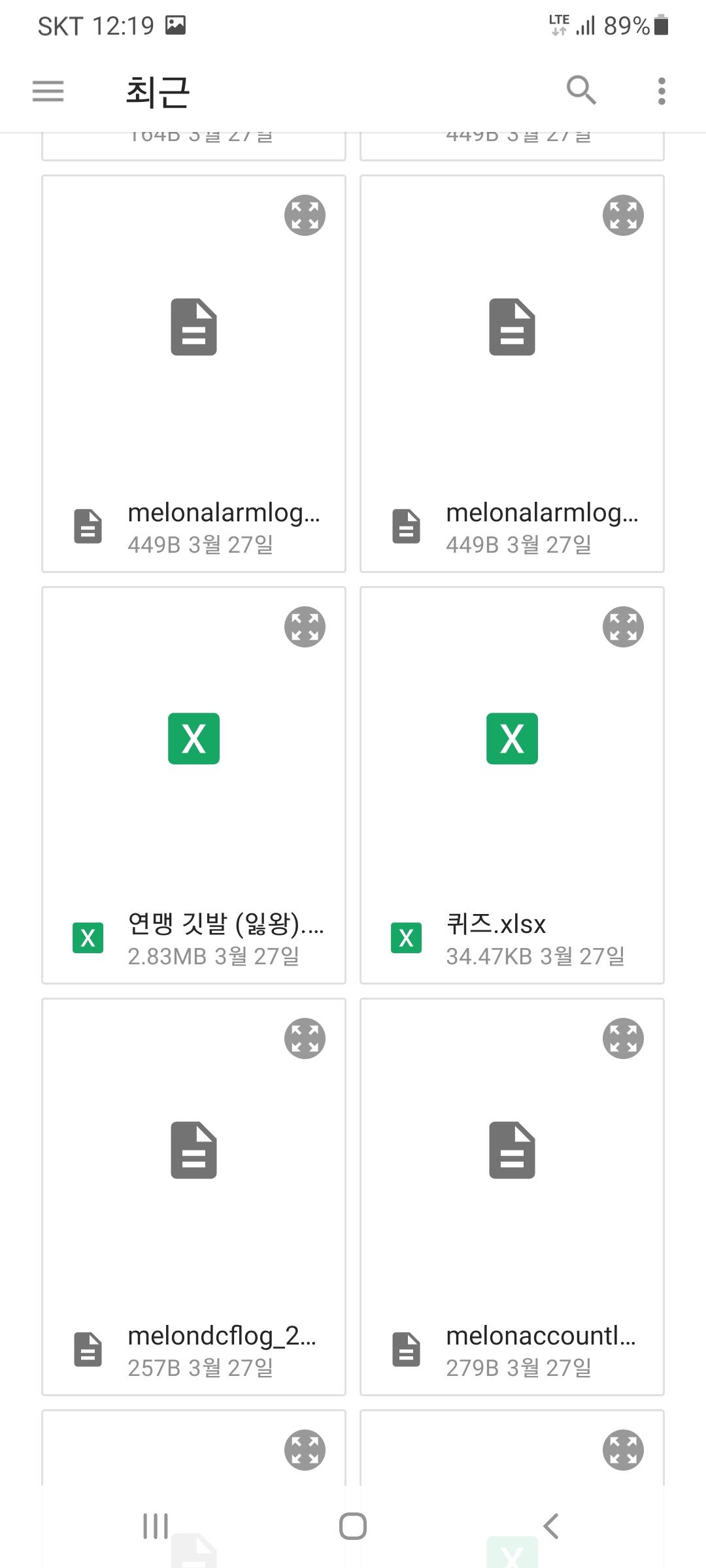The width and height of the screenshot is (706, 1568).
Task: Open the melondcflog_2 file
Action: pyautogui.click(x=193, y=1196)
